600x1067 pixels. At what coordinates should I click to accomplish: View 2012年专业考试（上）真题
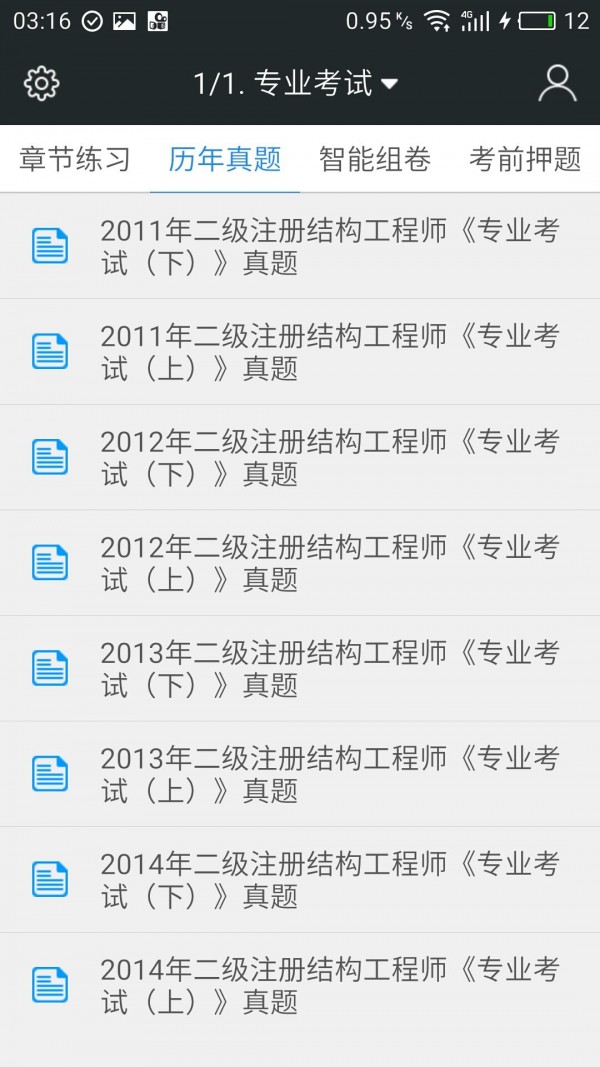[x=300, y=562]
